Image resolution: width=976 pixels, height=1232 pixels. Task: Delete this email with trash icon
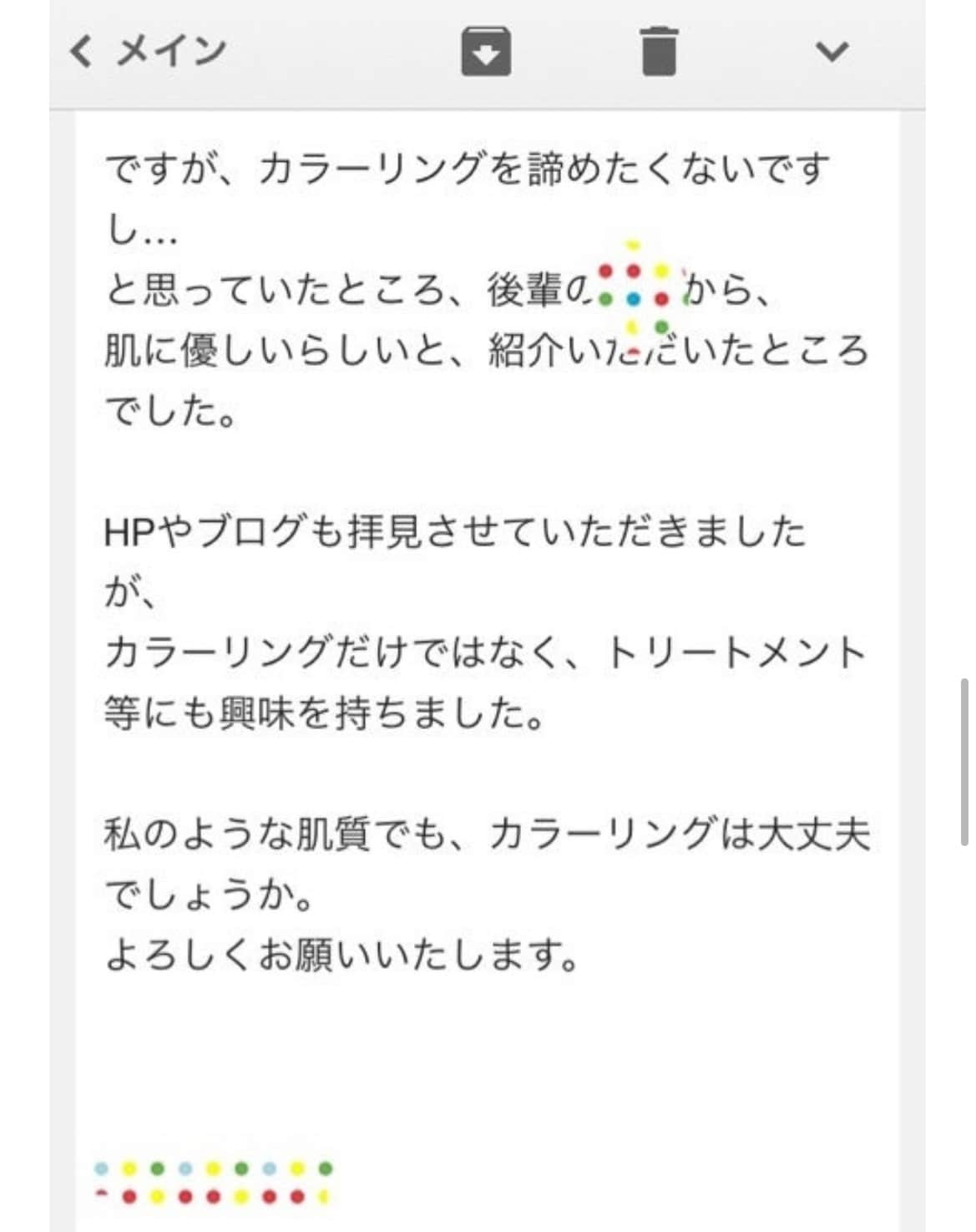[x=658, y=52]
